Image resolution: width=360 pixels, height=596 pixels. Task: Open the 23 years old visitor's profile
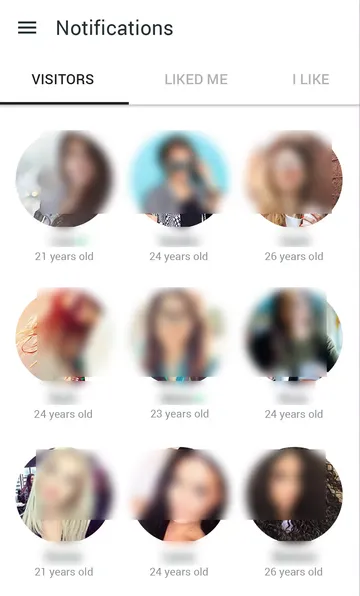click(179, 334)
